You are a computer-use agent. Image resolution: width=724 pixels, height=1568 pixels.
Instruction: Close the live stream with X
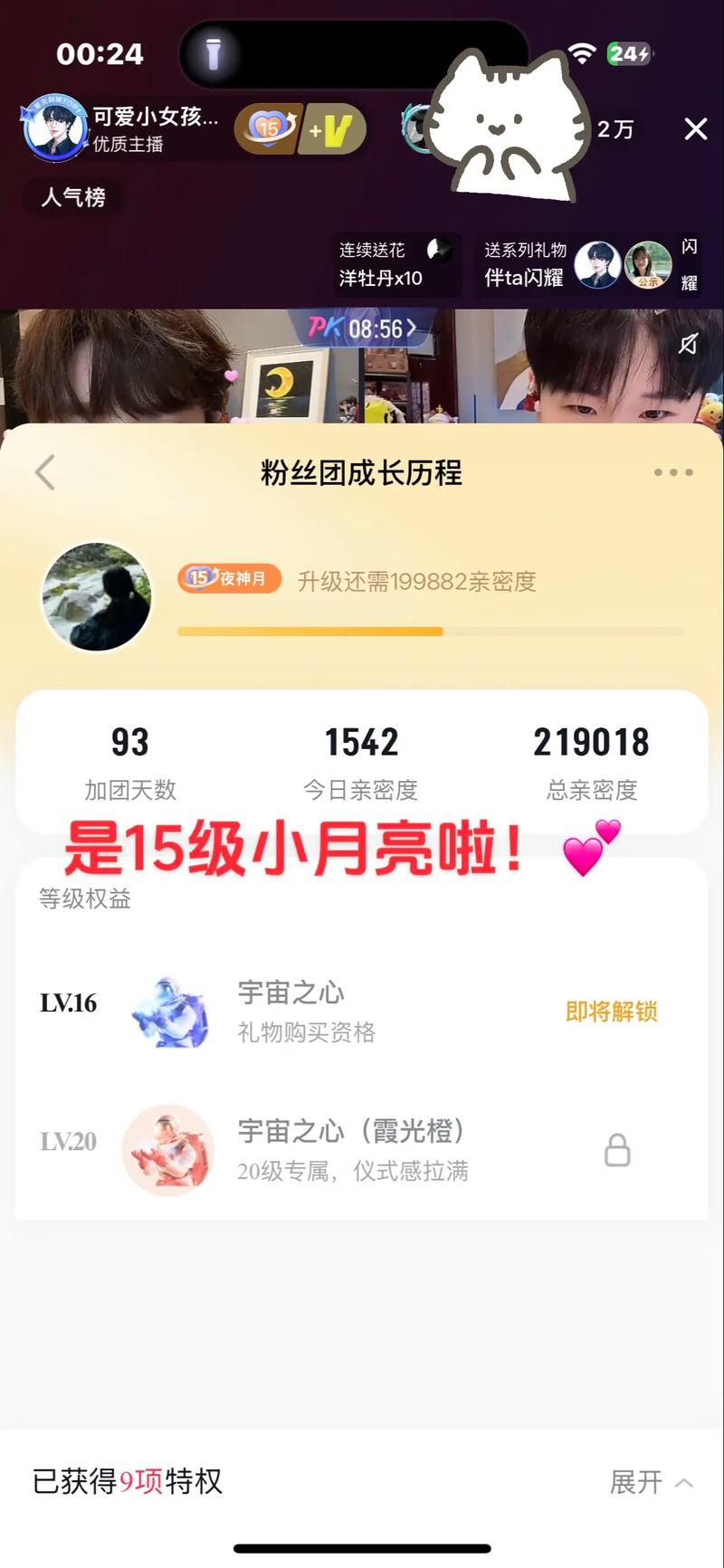click(x=695, y=129)
